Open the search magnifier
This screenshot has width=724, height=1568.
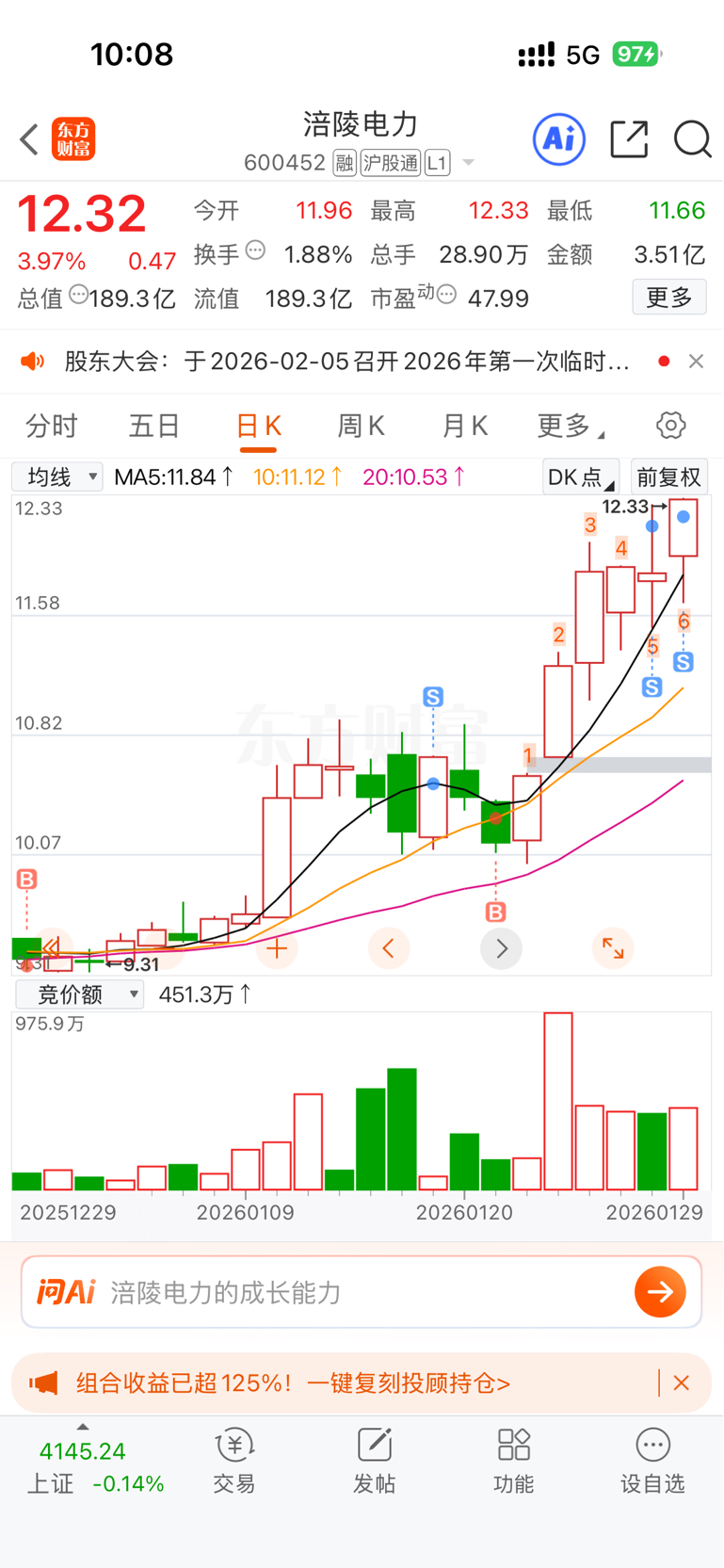692,139
